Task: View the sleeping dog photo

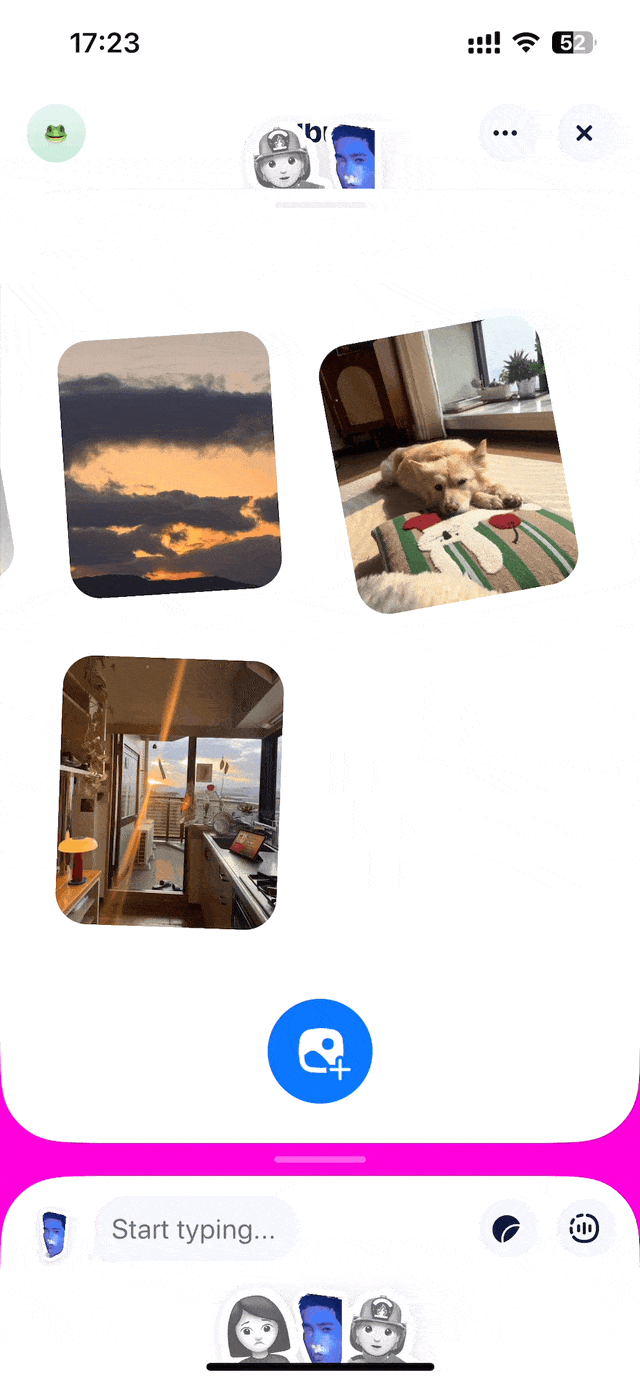Action: coord(449,464)
